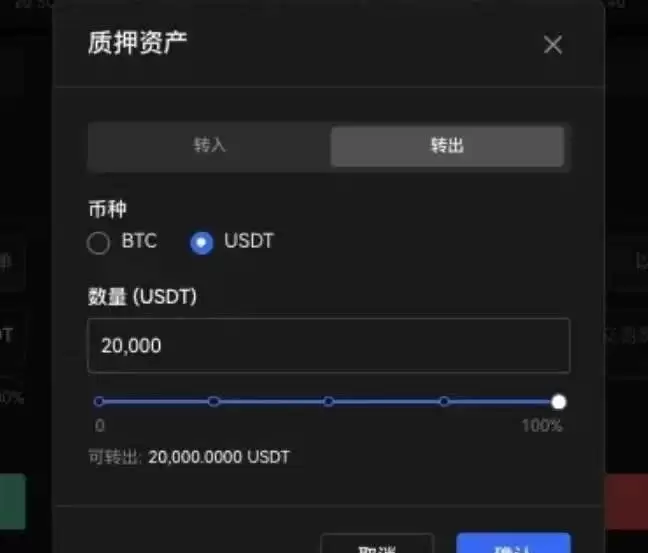Switch to the 转入 tab

tap(210, 146)
